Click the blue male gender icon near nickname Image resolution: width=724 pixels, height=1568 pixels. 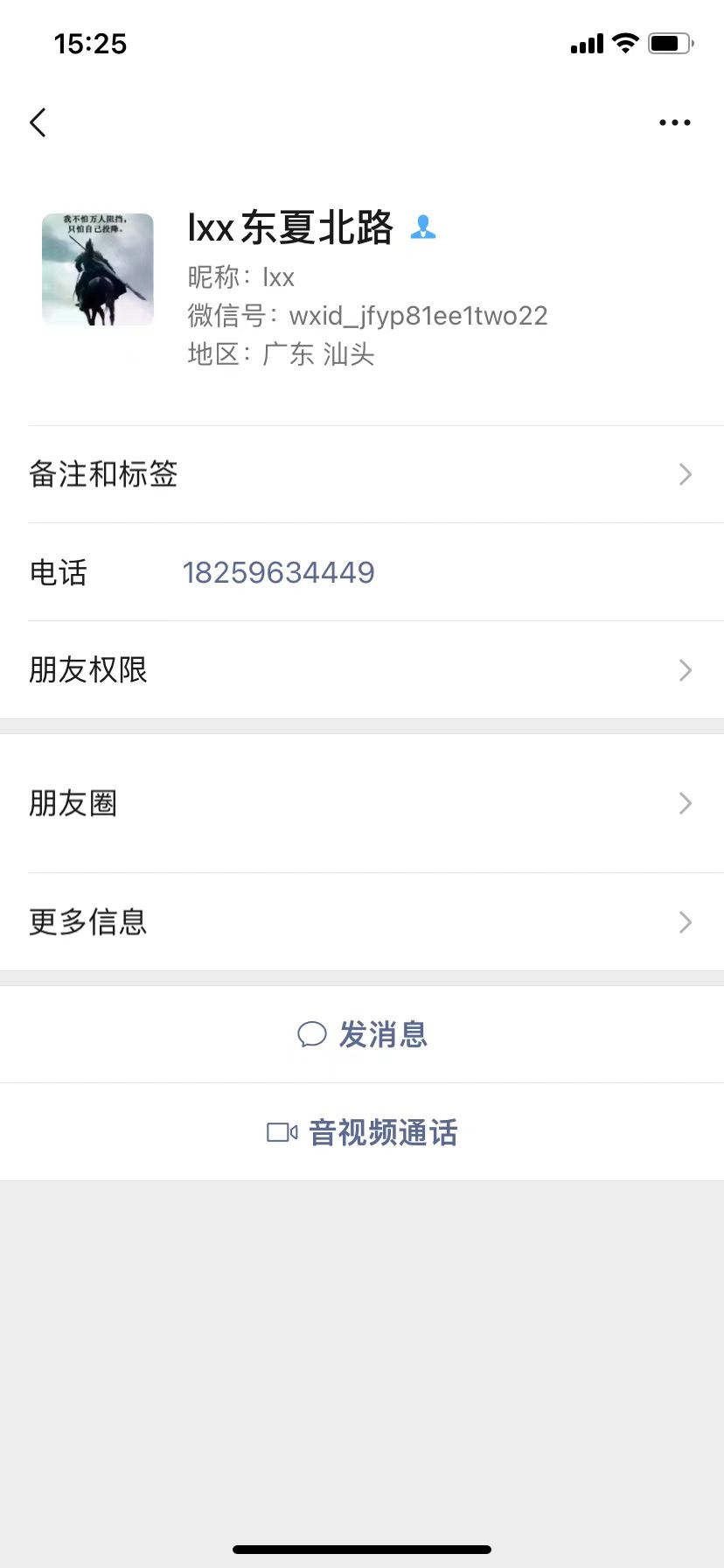tap(423, 227)
